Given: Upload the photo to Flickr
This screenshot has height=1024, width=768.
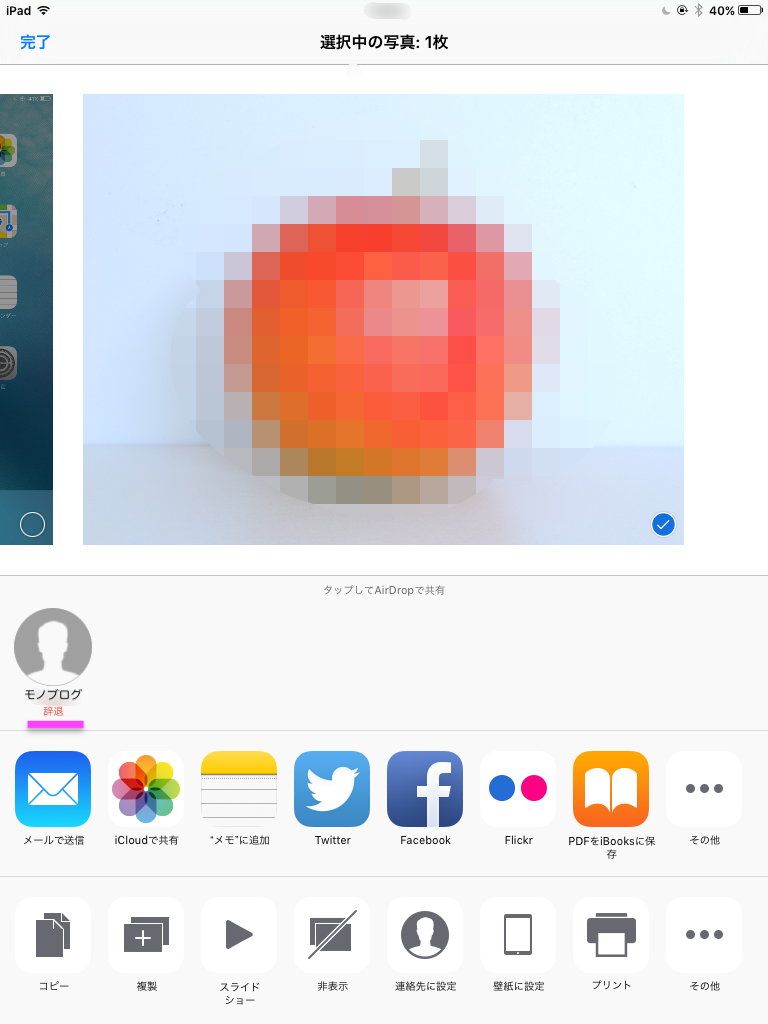Looking at the screenshot, I should (518, 789).
